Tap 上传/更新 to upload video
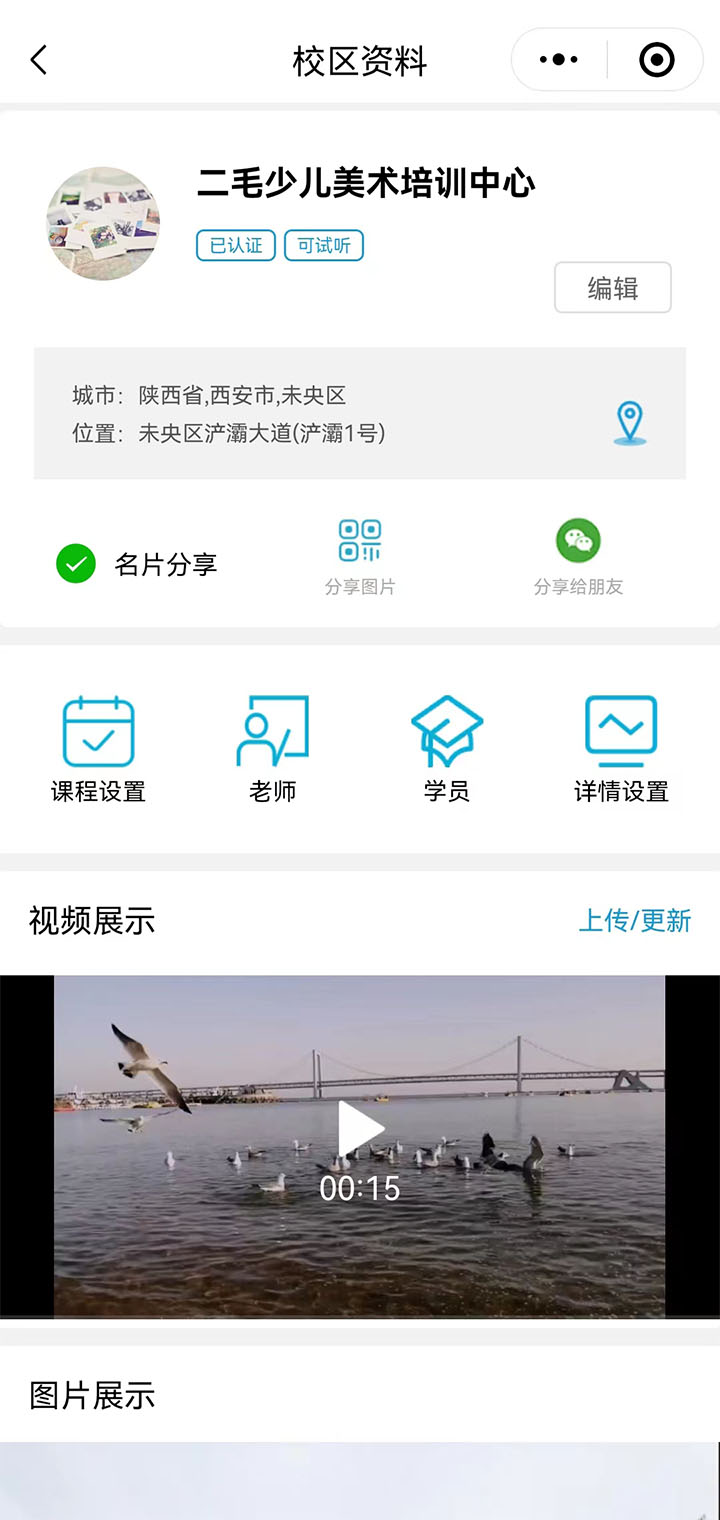Viewport: 720px width, 1520px height. pyautogui.click(x=635, y=920)
